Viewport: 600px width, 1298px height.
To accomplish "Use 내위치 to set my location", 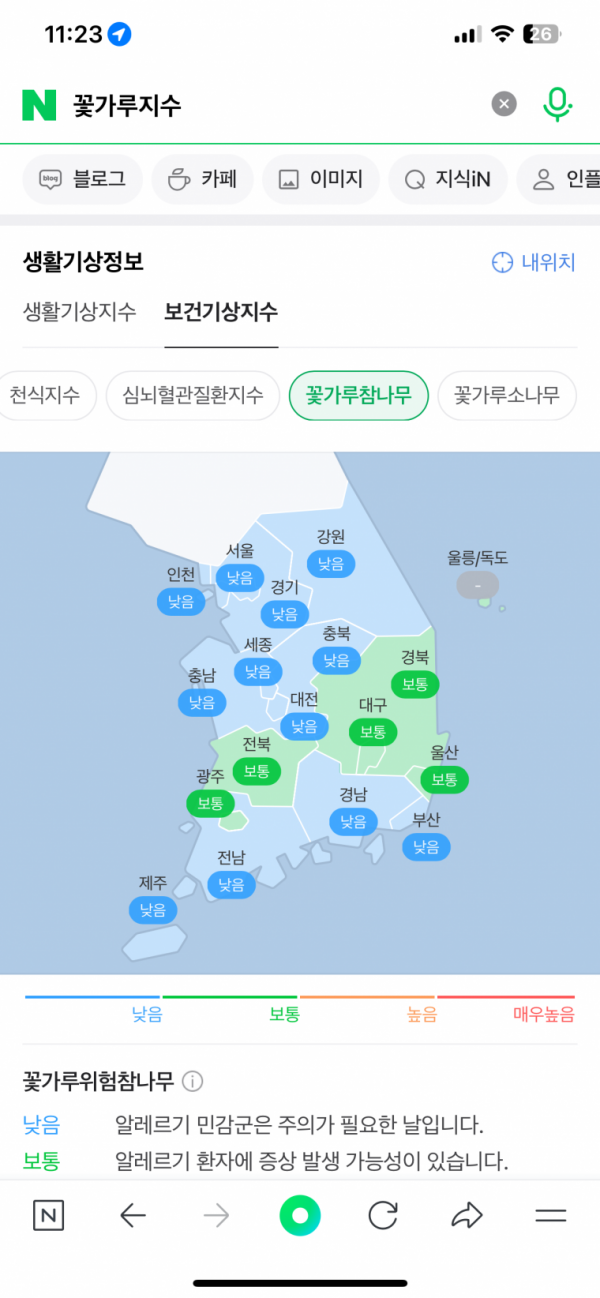I will coord(534,262).
